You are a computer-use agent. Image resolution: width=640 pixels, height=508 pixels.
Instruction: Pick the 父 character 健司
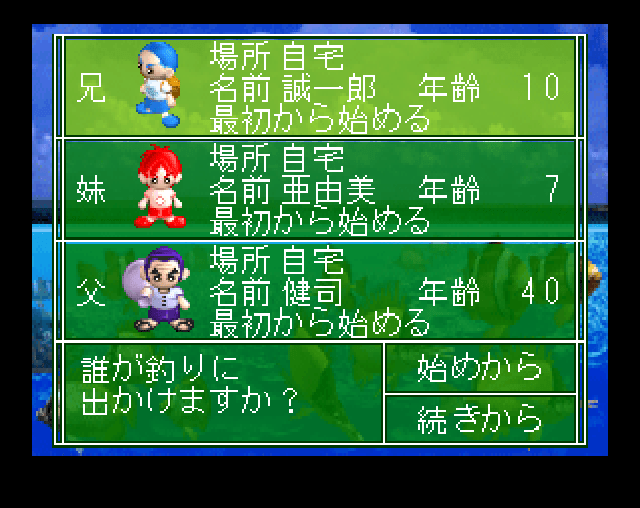[320, 290]
